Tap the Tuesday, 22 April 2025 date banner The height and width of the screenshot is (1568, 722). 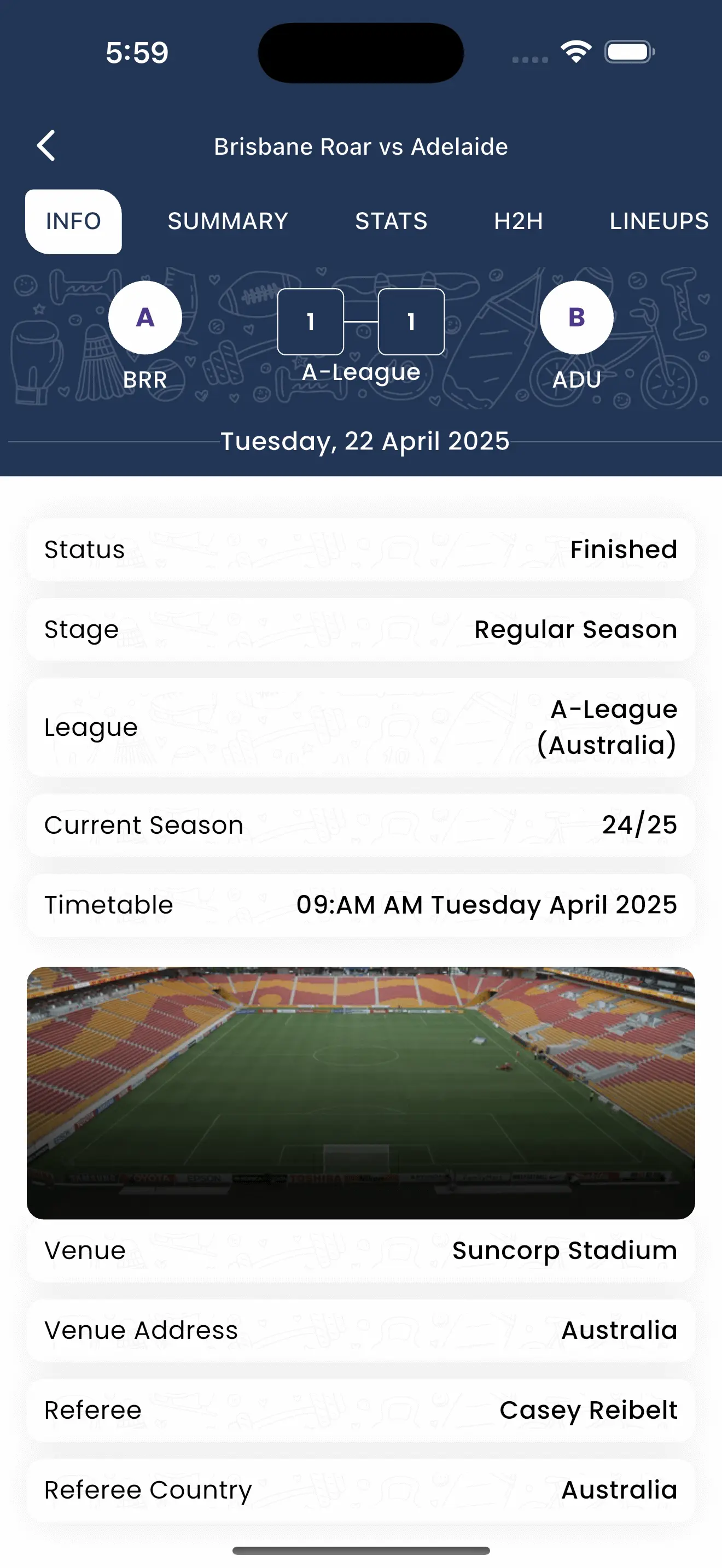coord(360,442)
